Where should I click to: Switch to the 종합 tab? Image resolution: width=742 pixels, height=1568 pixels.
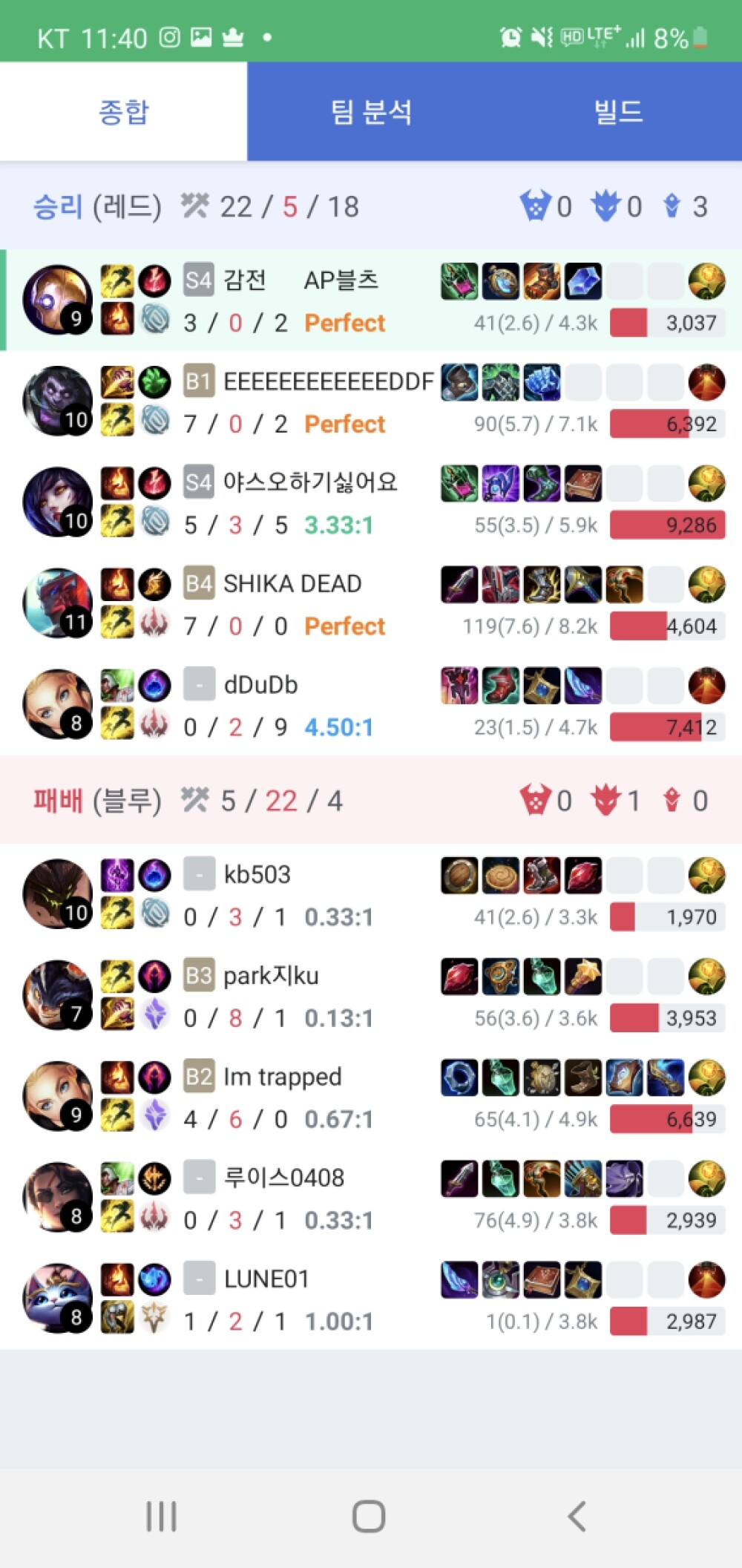click(123, 111)
